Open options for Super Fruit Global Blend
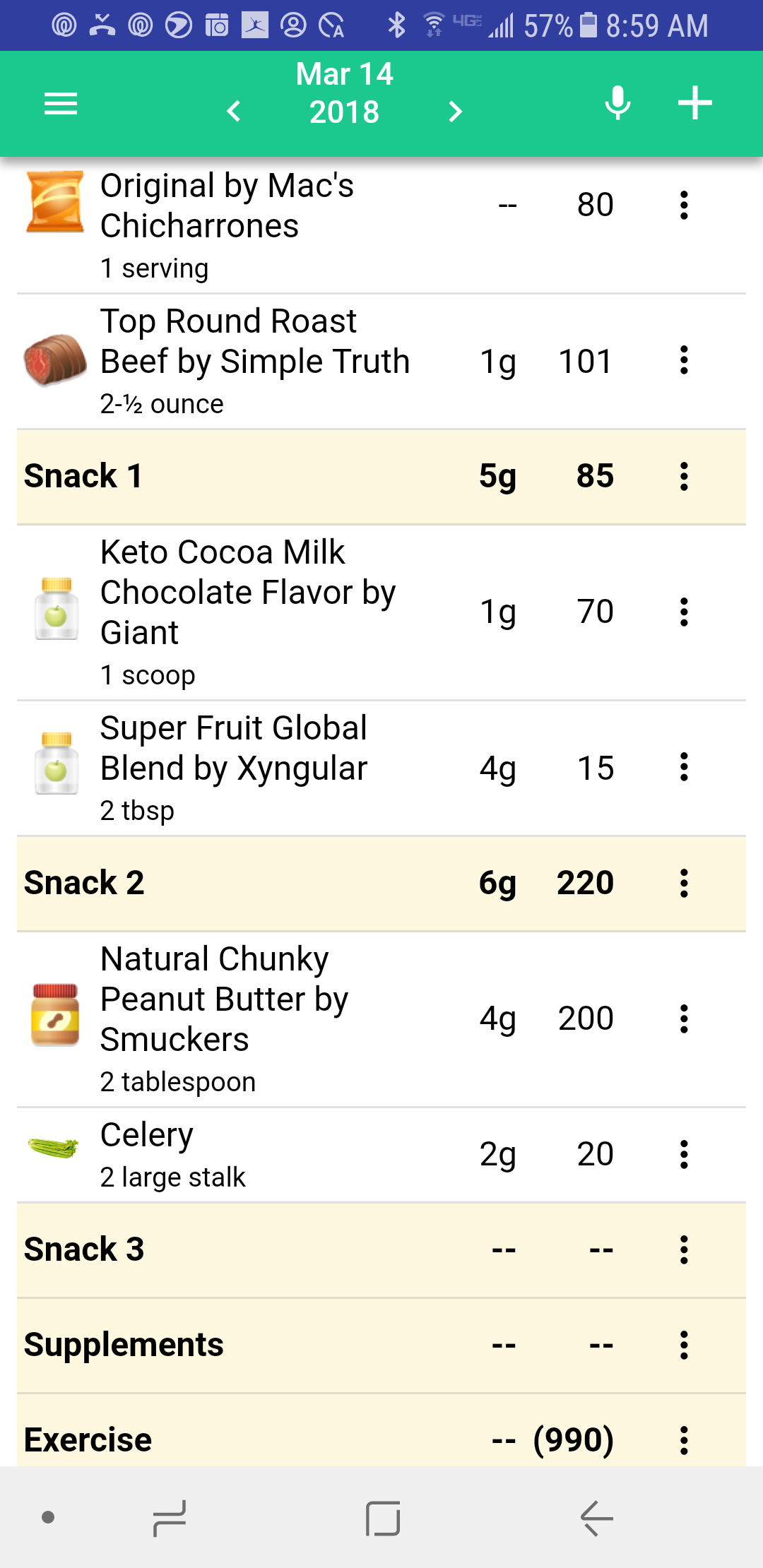This screenshot has width=763, height=1568. (684, 767)
